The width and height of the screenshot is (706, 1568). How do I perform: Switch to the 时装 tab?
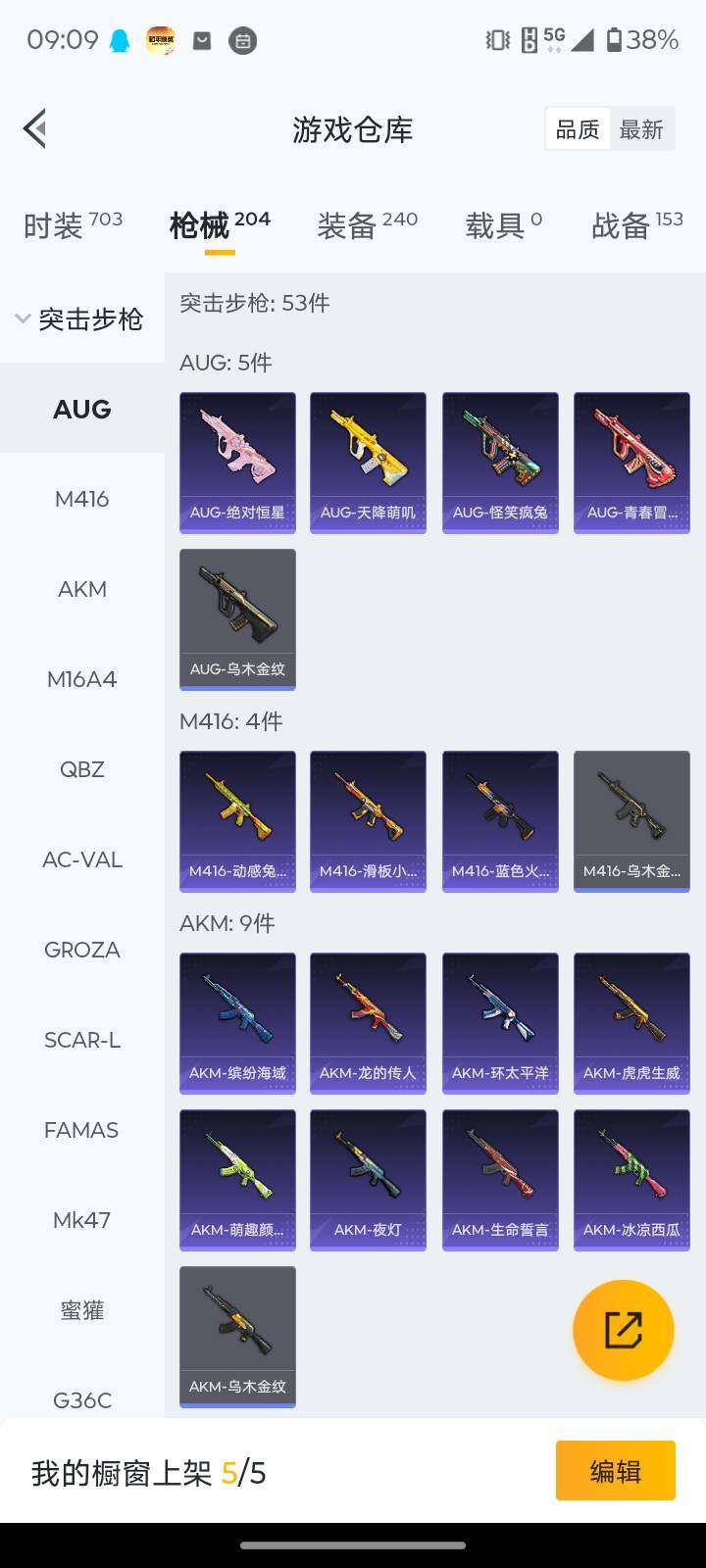pos(73,224)
